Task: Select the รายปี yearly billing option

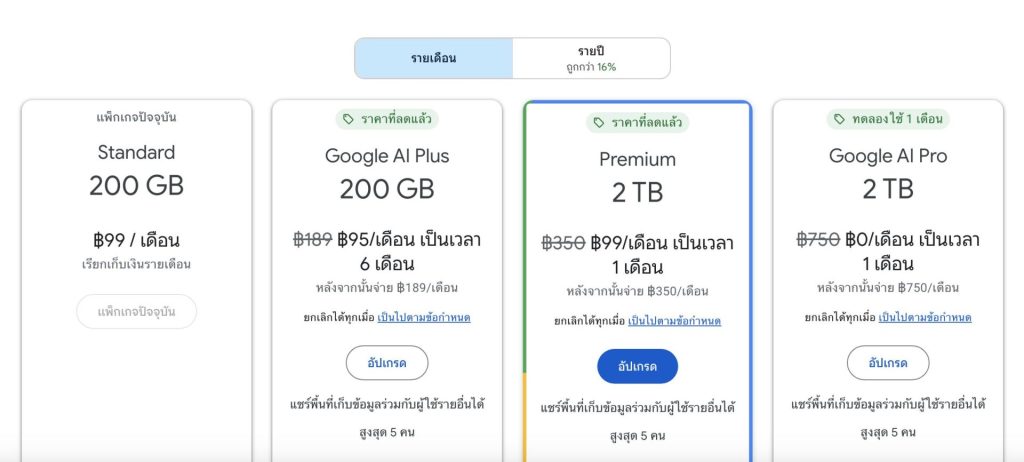Action: click(591, 58)
